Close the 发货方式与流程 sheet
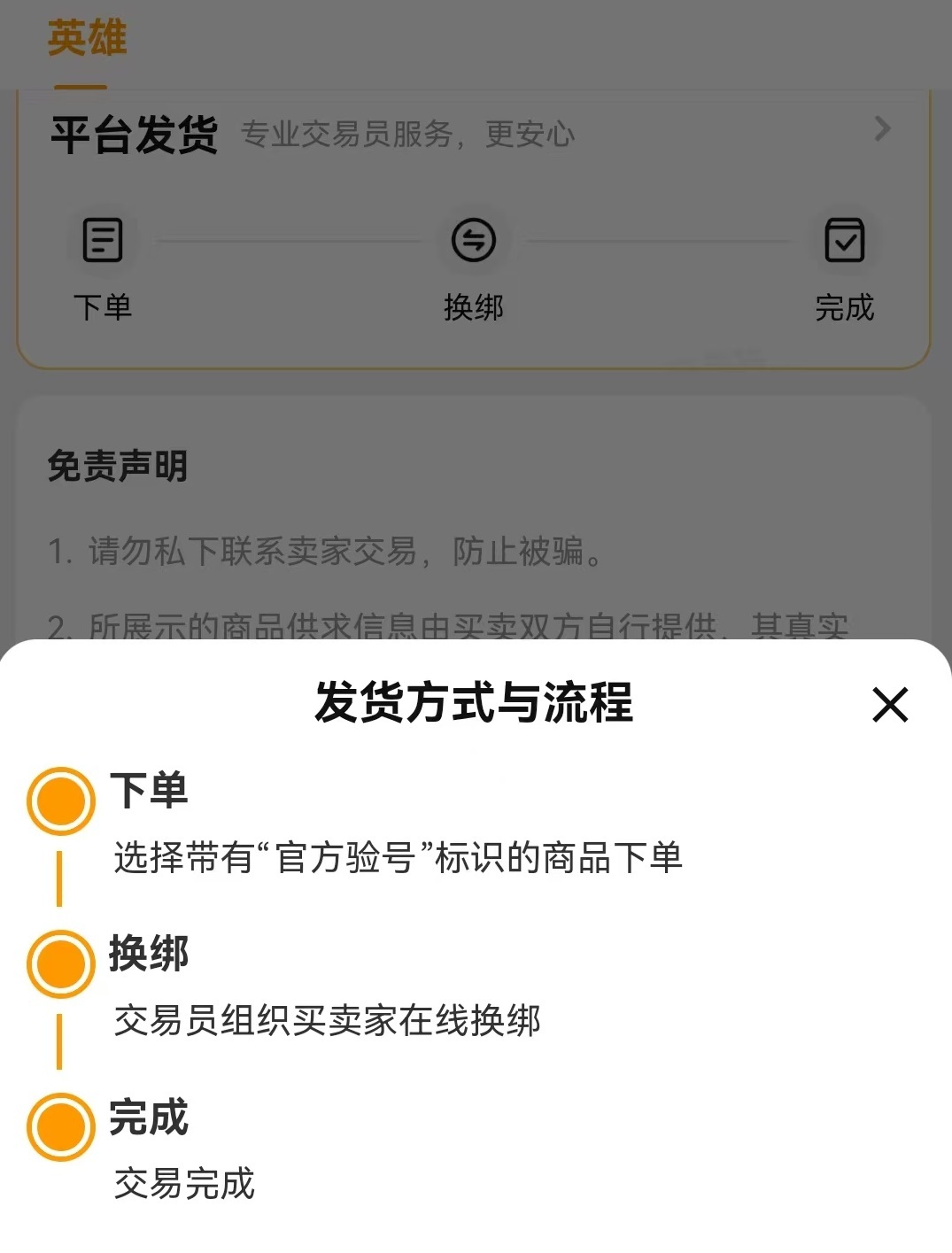The image size is (952, 1253). coord(889,705)
